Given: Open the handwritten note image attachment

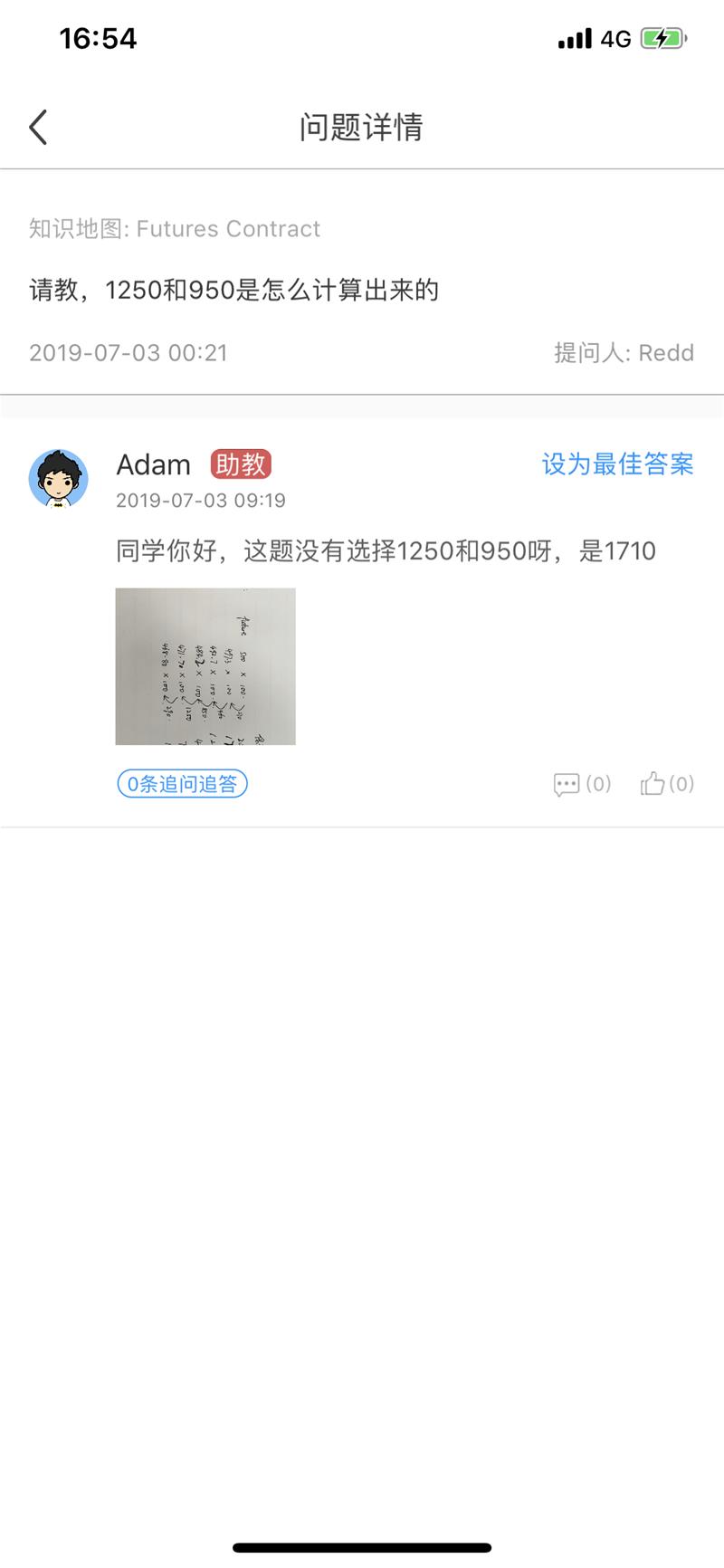Looking at the screenshot, I should point(205,666).
